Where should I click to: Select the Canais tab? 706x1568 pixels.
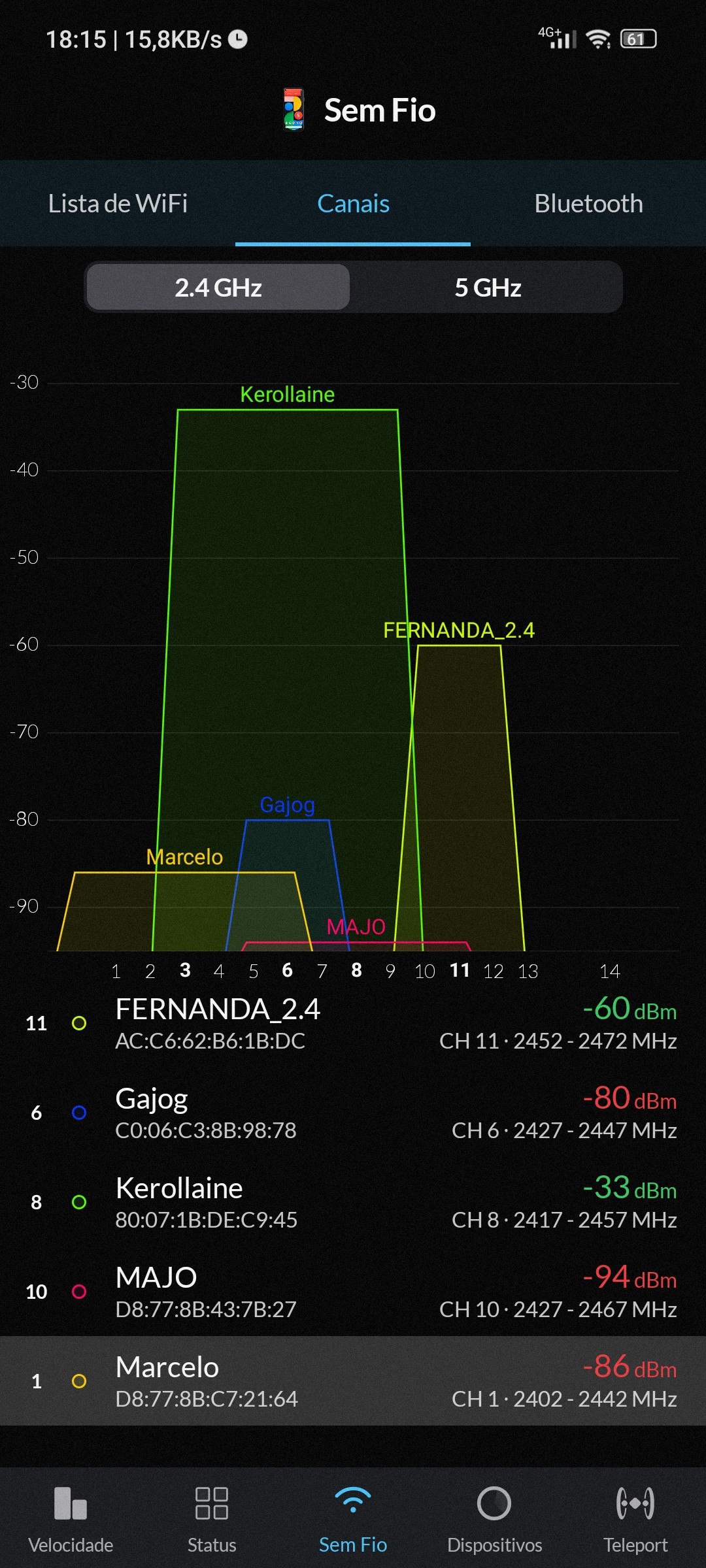coord(353,204)
